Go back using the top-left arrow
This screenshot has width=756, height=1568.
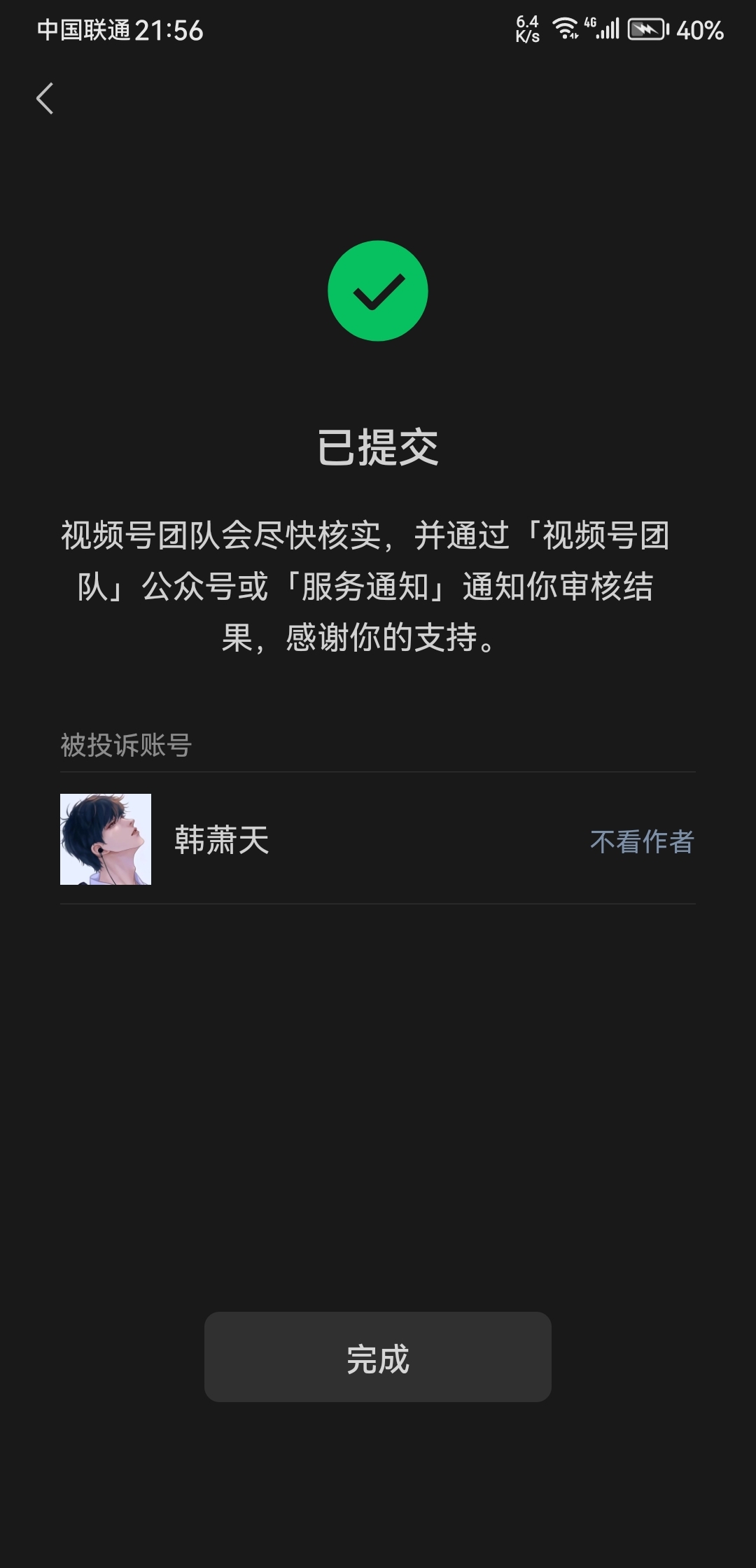[45, 98]
